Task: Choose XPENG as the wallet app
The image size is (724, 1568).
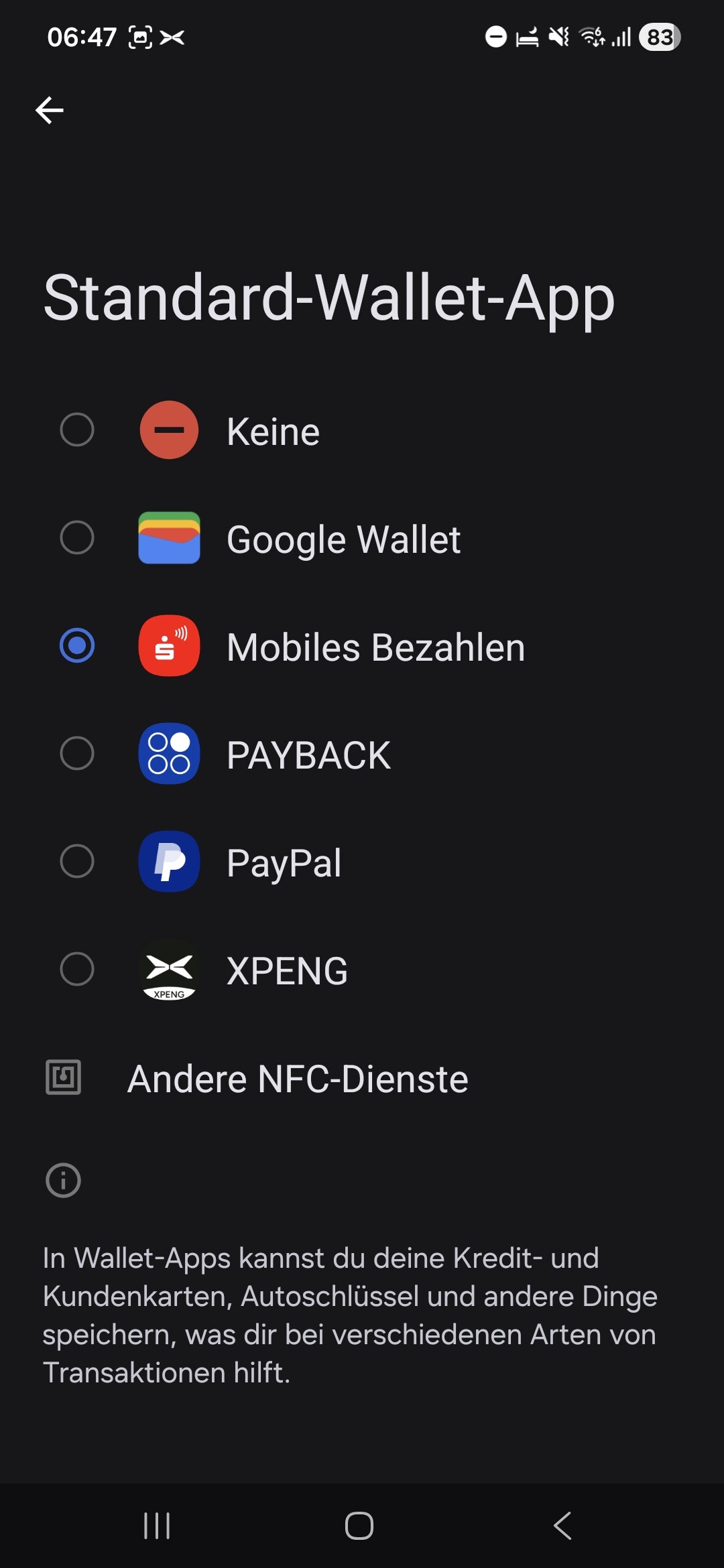Action: (x=77, y=970)
